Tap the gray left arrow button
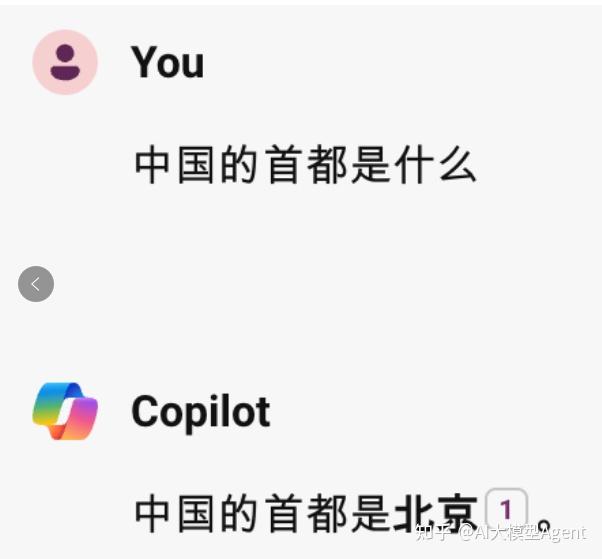602x559 pixels. pos(36,284)
